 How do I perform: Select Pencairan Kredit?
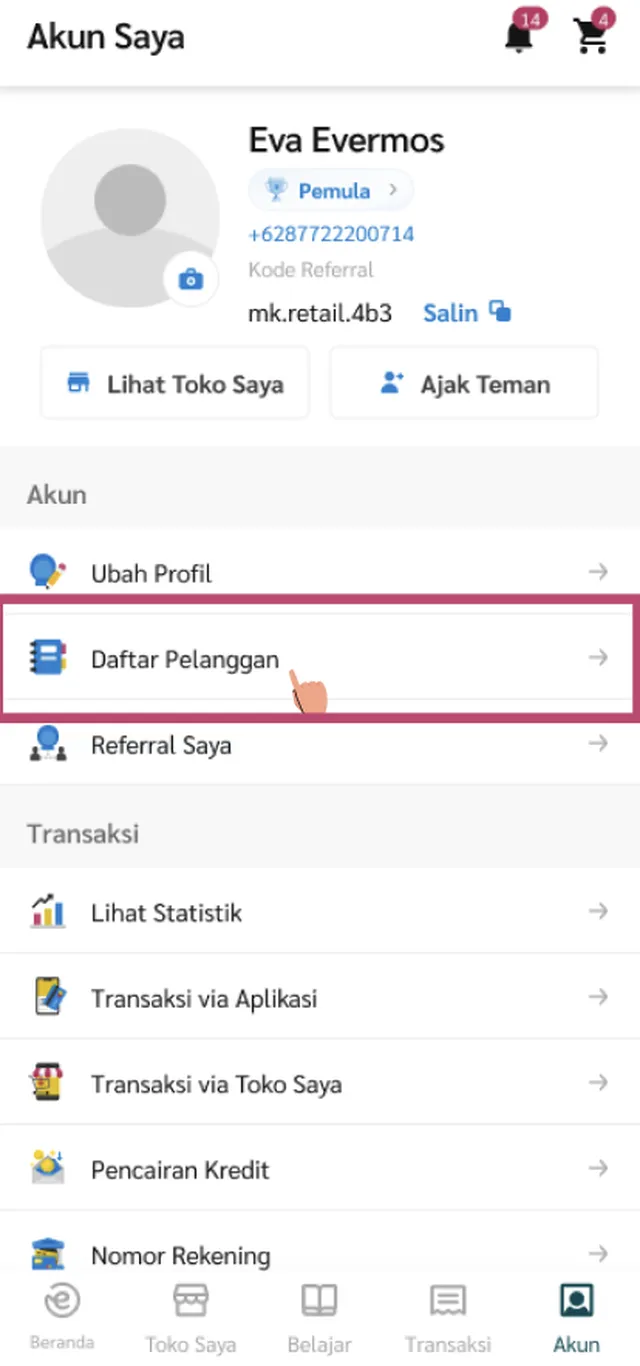click(x=320, y=1169)
